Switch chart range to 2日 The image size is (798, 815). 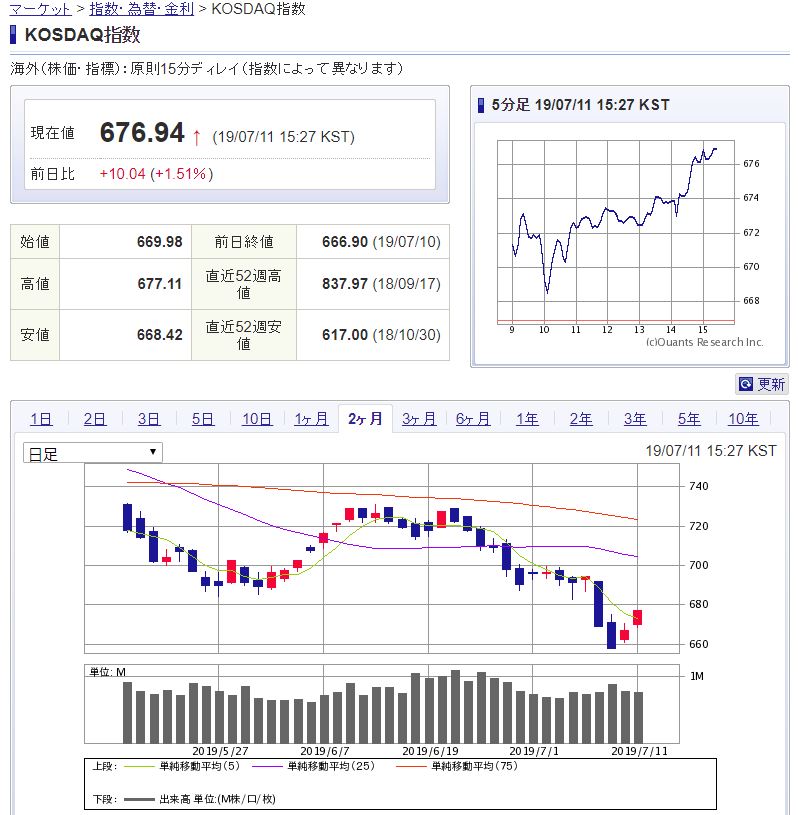coord(95,419)
